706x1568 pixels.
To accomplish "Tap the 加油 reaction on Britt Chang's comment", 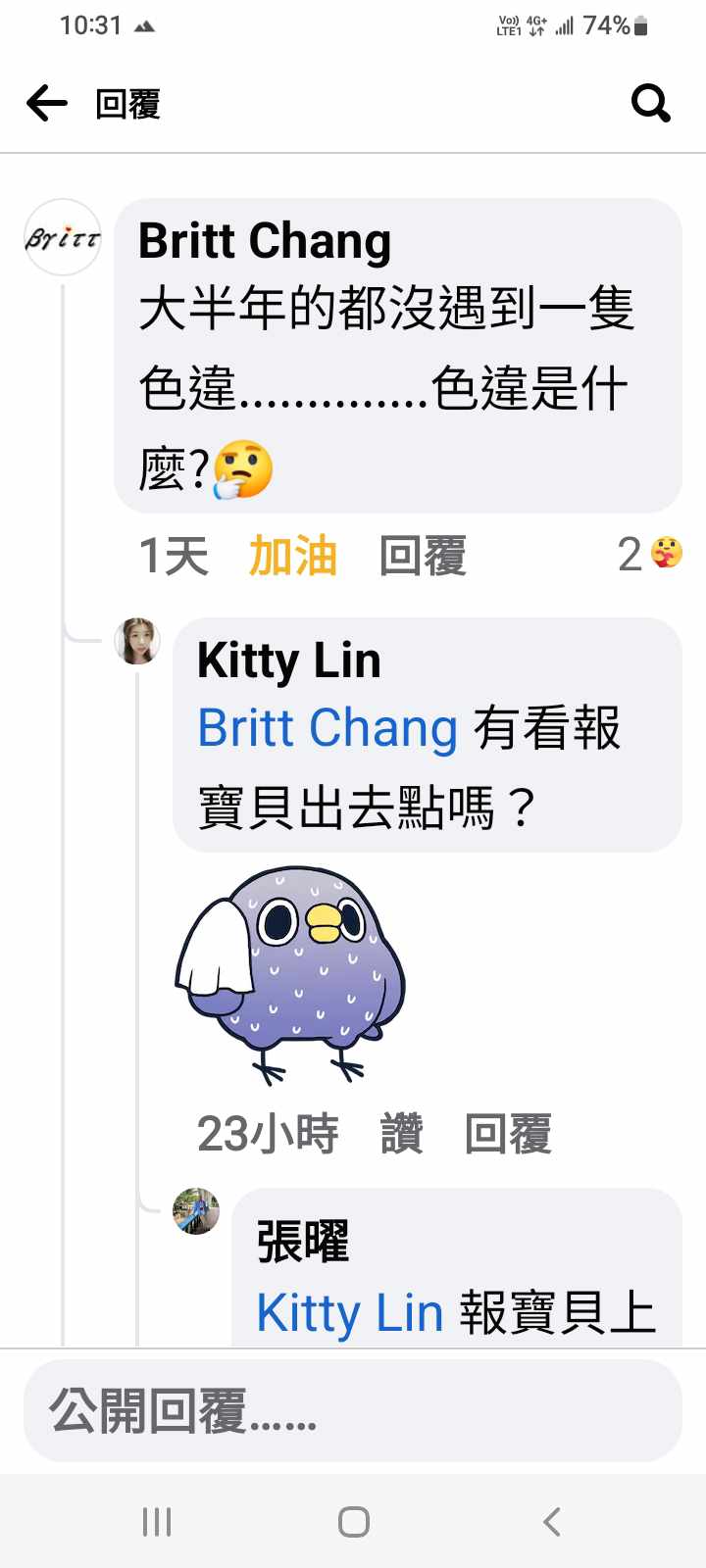I will 293,556.
